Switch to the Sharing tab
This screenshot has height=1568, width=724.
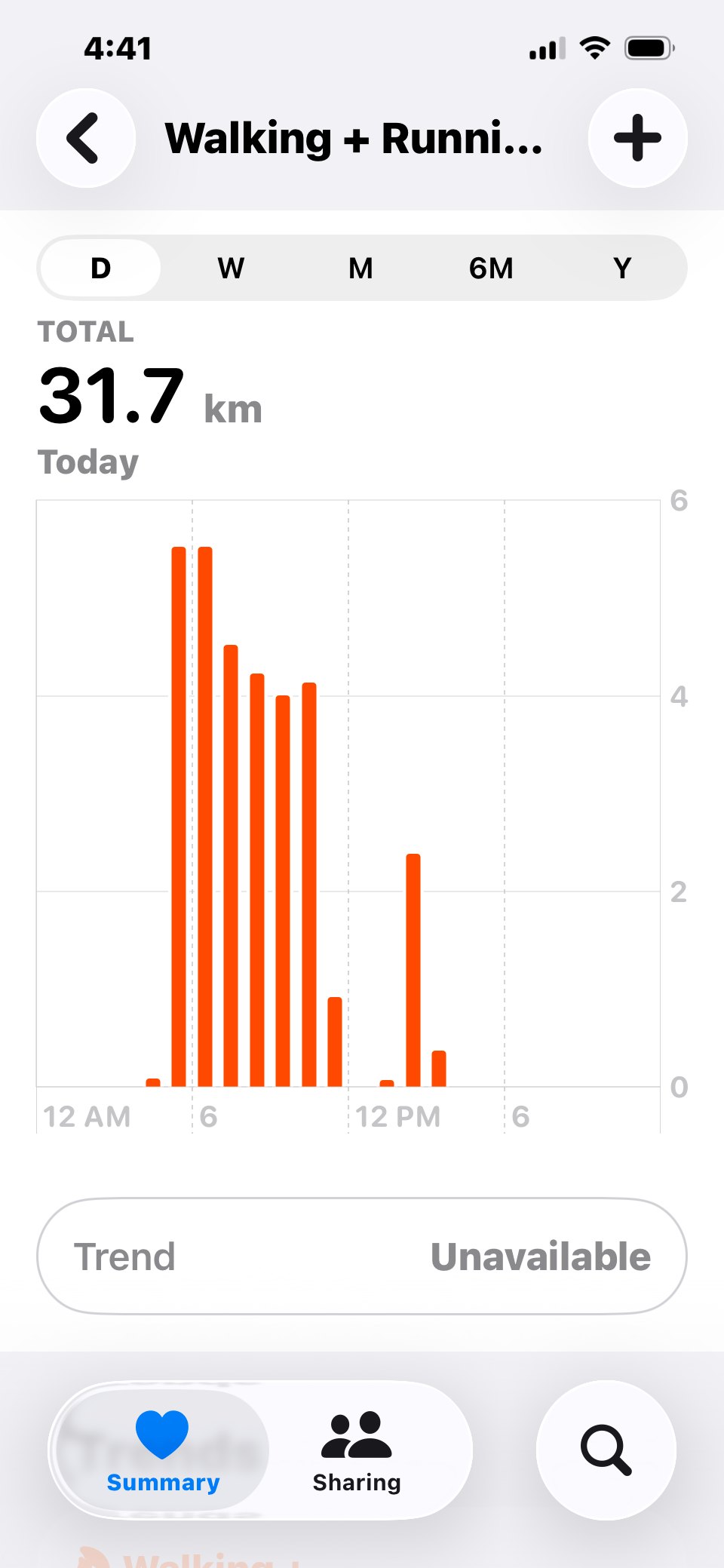357,1450
